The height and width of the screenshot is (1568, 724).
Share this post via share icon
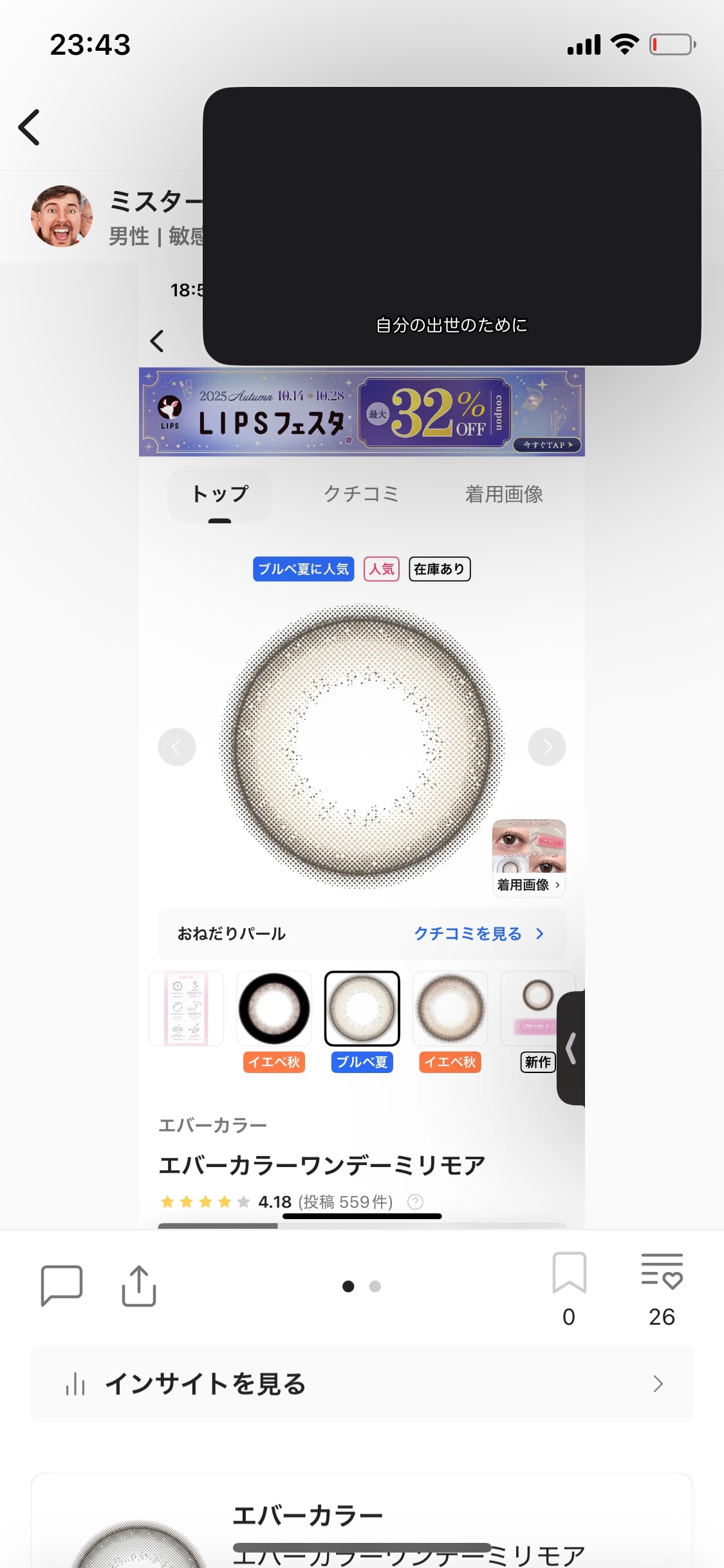(139, 1285)
